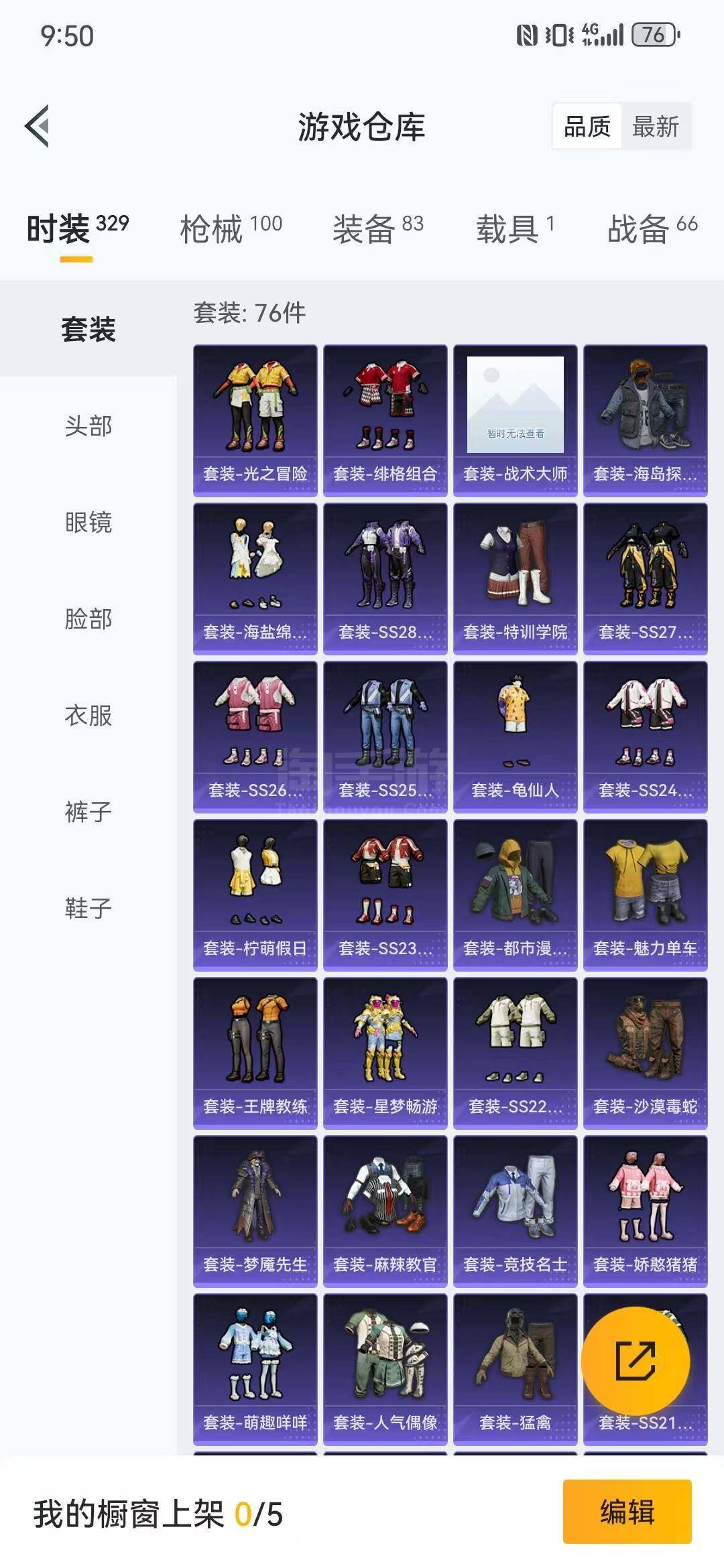Tap the 编辑 button
Viewport: 724px width, 1568px height.
pyautogui.click(x=627, y=1512)
